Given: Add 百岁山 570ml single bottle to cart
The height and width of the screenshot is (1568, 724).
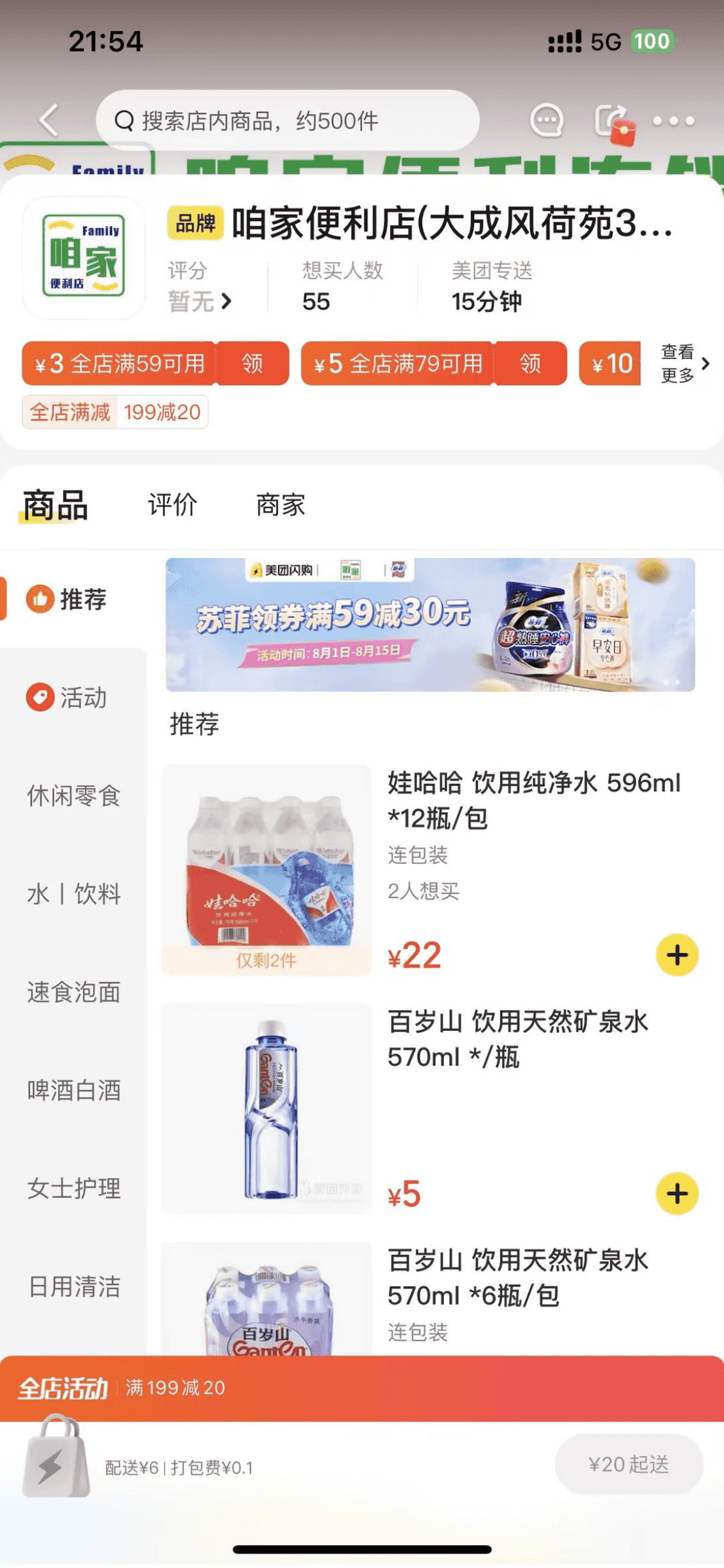Looking at the screenshot, I should 677,1193.
